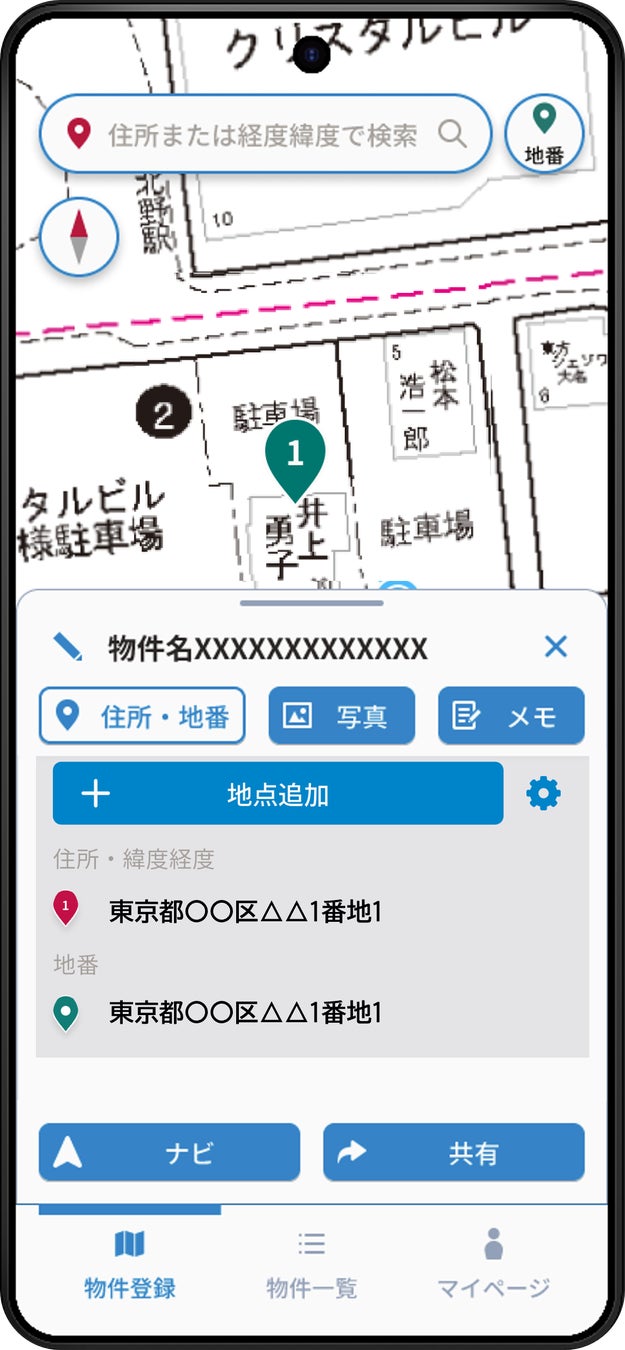Select the green map pin numbered 1
Screen dimensions: 625x1350
point(295,460)
